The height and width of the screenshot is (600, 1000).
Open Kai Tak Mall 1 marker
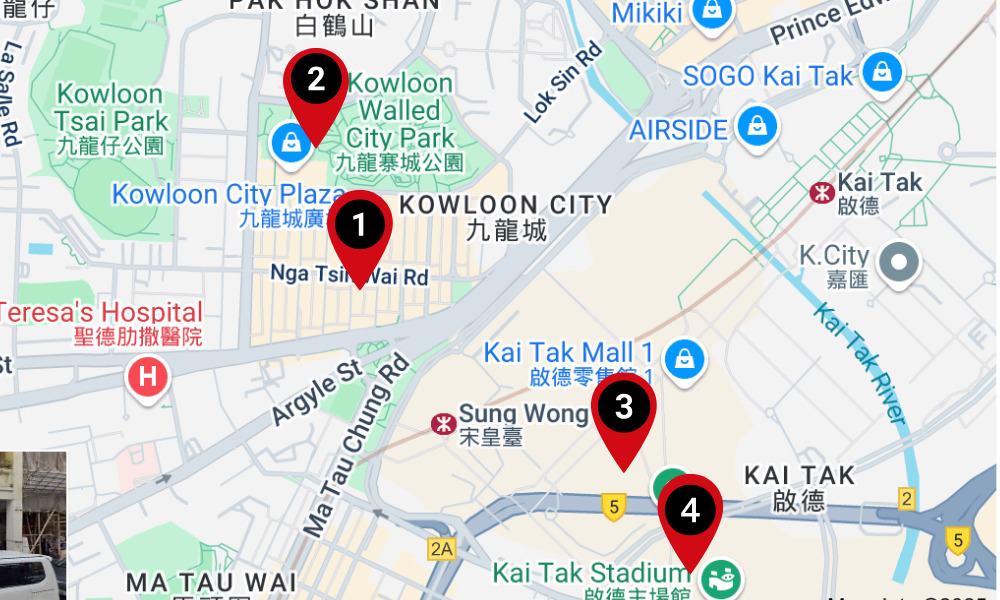click(685, 359)
